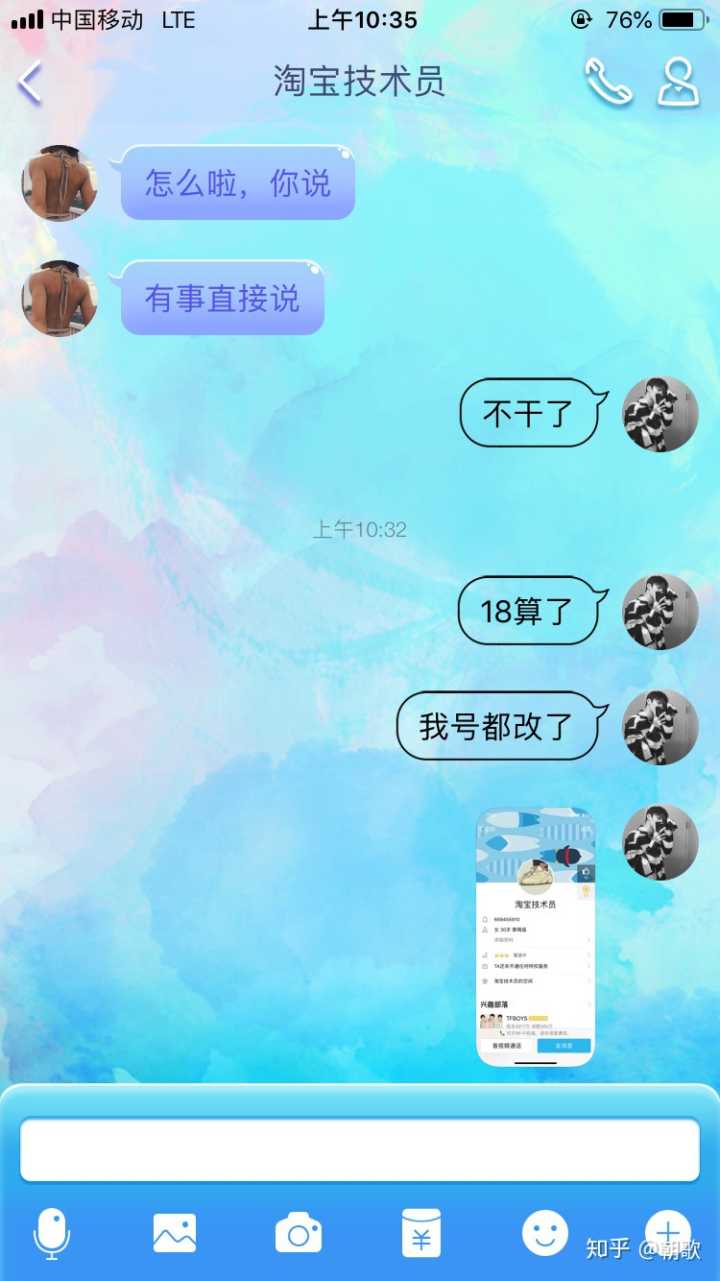Screen dimensions: 720x1281
Task: Send a red envelope with the ¥ icon
Action: (x=421, y=1233)
